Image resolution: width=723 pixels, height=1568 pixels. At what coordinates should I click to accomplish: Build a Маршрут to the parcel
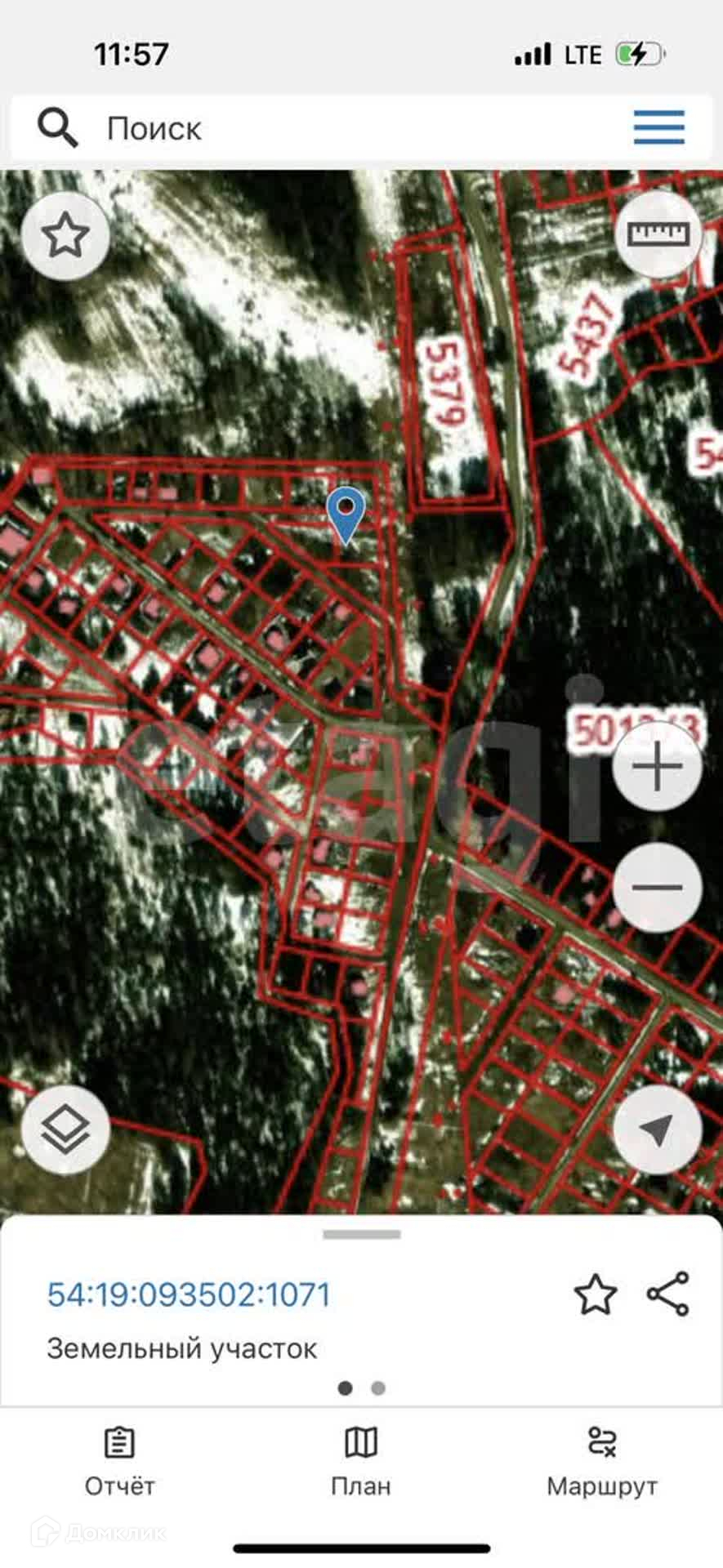click(x=602, y=1462)
